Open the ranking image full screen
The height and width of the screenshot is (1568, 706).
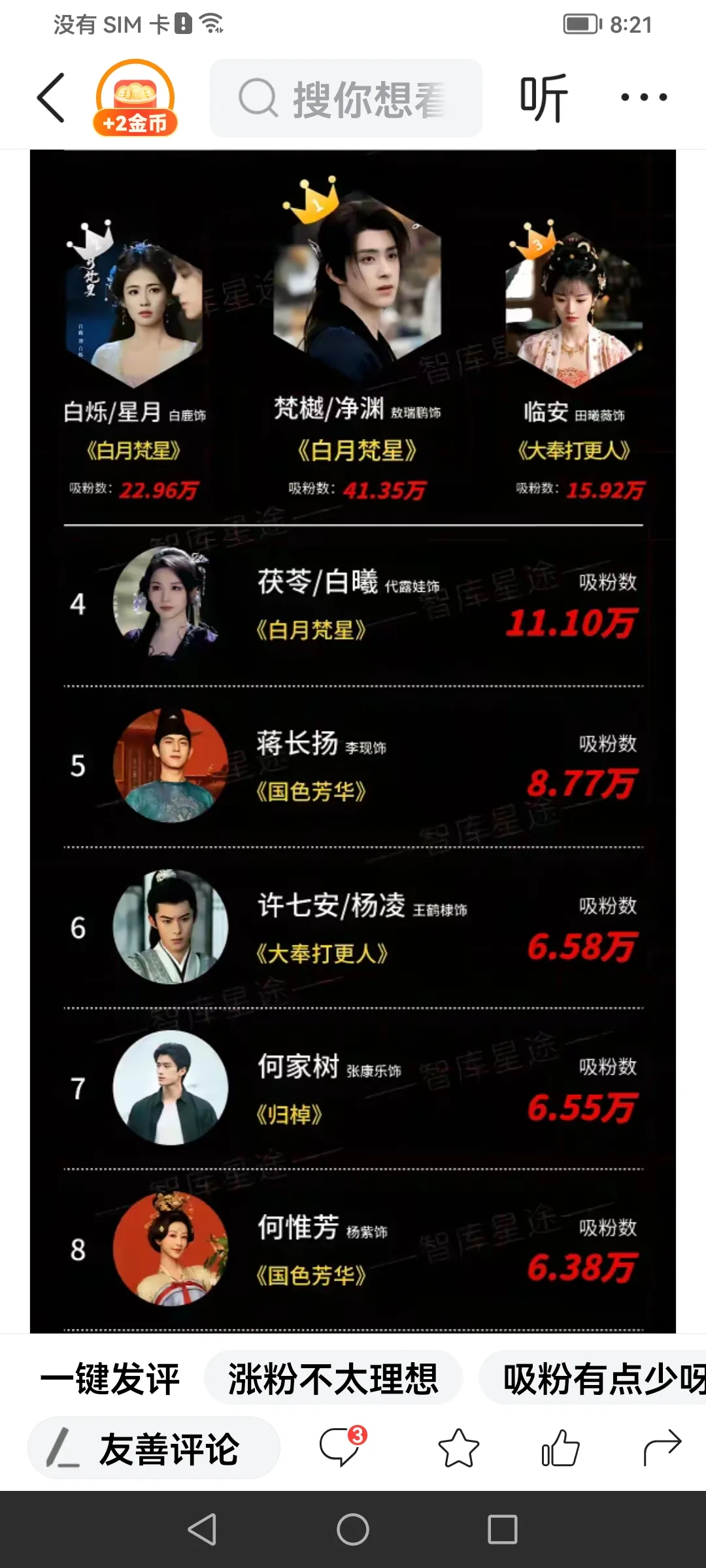353,738
